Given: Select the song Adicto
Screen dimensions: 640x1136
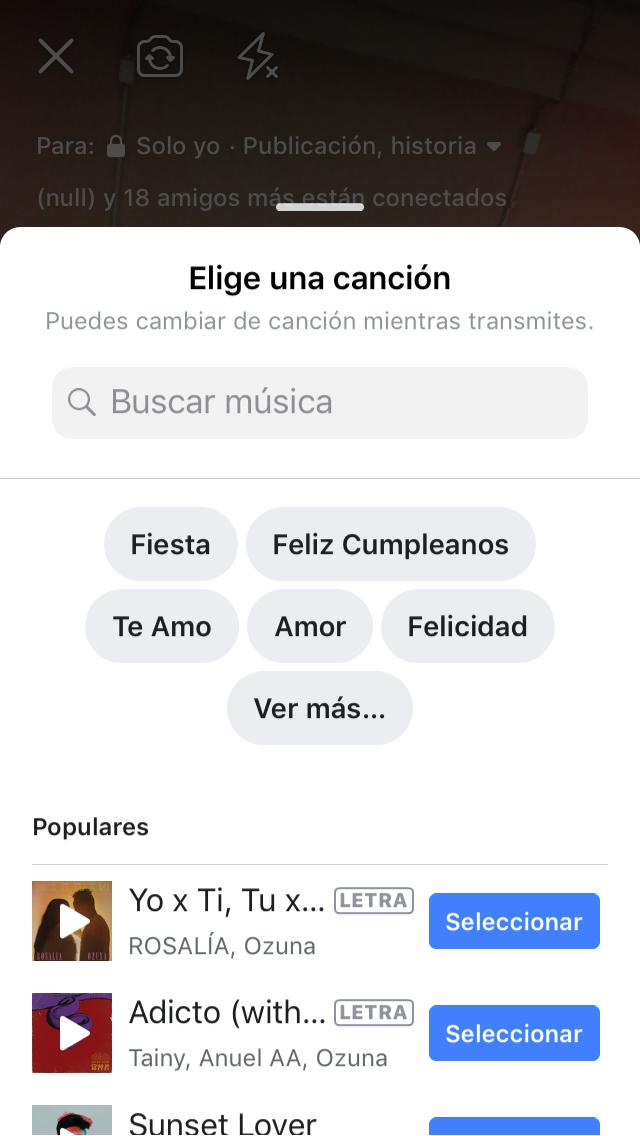Looking at the screenshot, I should click(x=514, y=1033).
